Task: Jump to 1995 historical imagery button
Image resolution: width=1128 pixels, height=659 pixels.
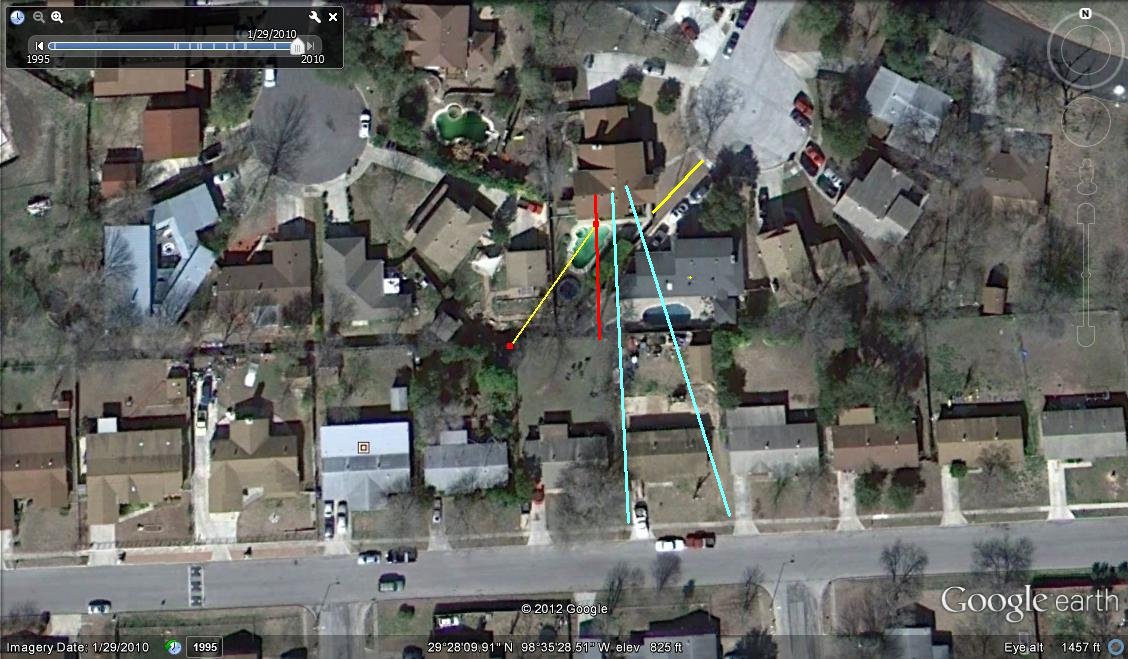Action: pos(204,647)
